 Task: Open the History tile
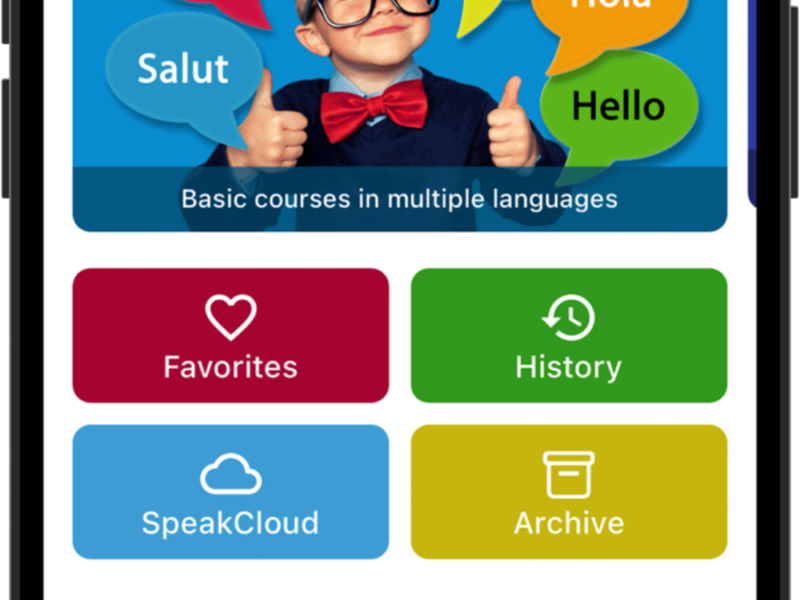(x=568, y=336)
